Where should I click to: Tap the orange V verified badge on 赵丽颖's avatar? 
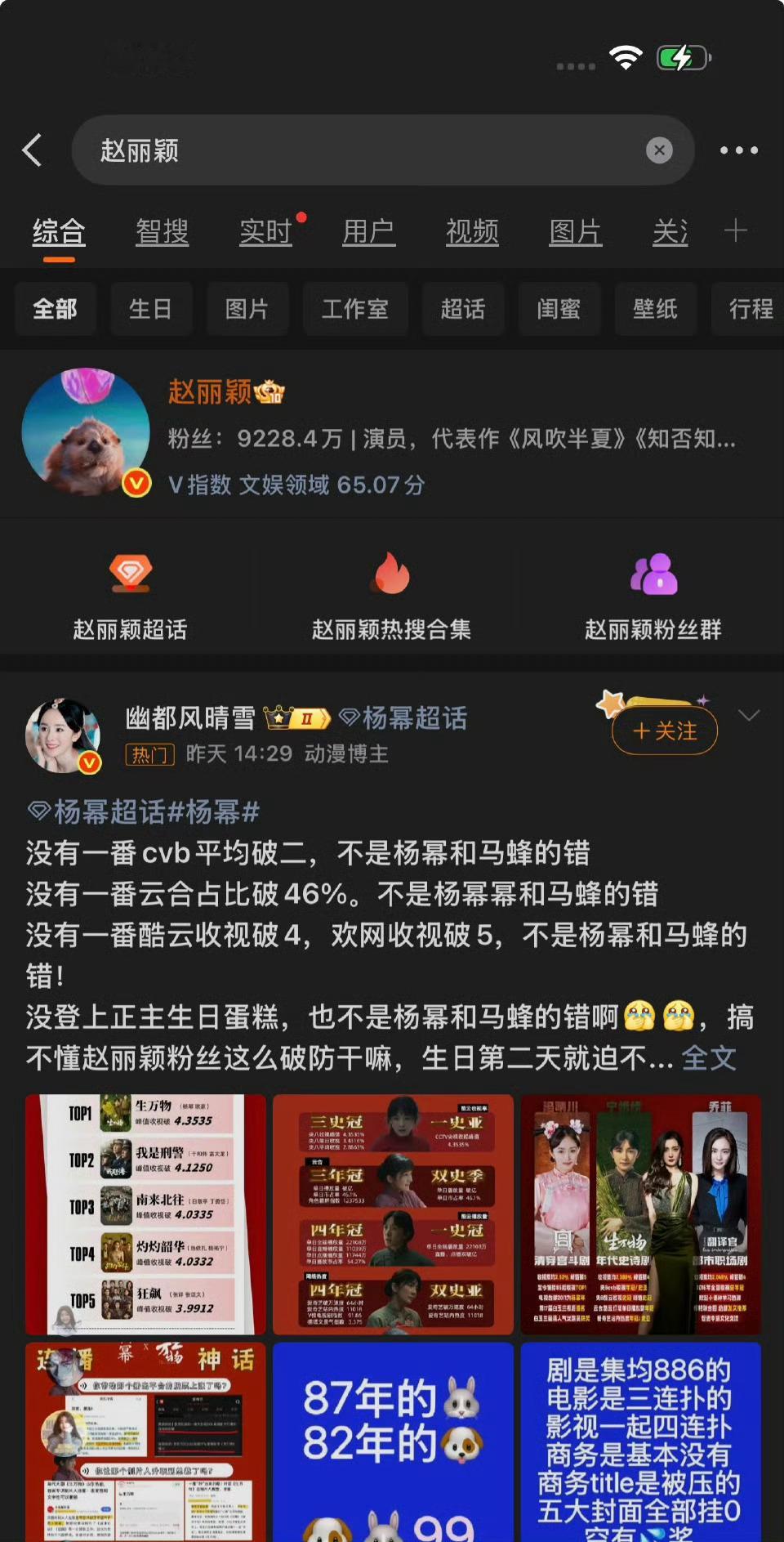(x=137, y=484)
